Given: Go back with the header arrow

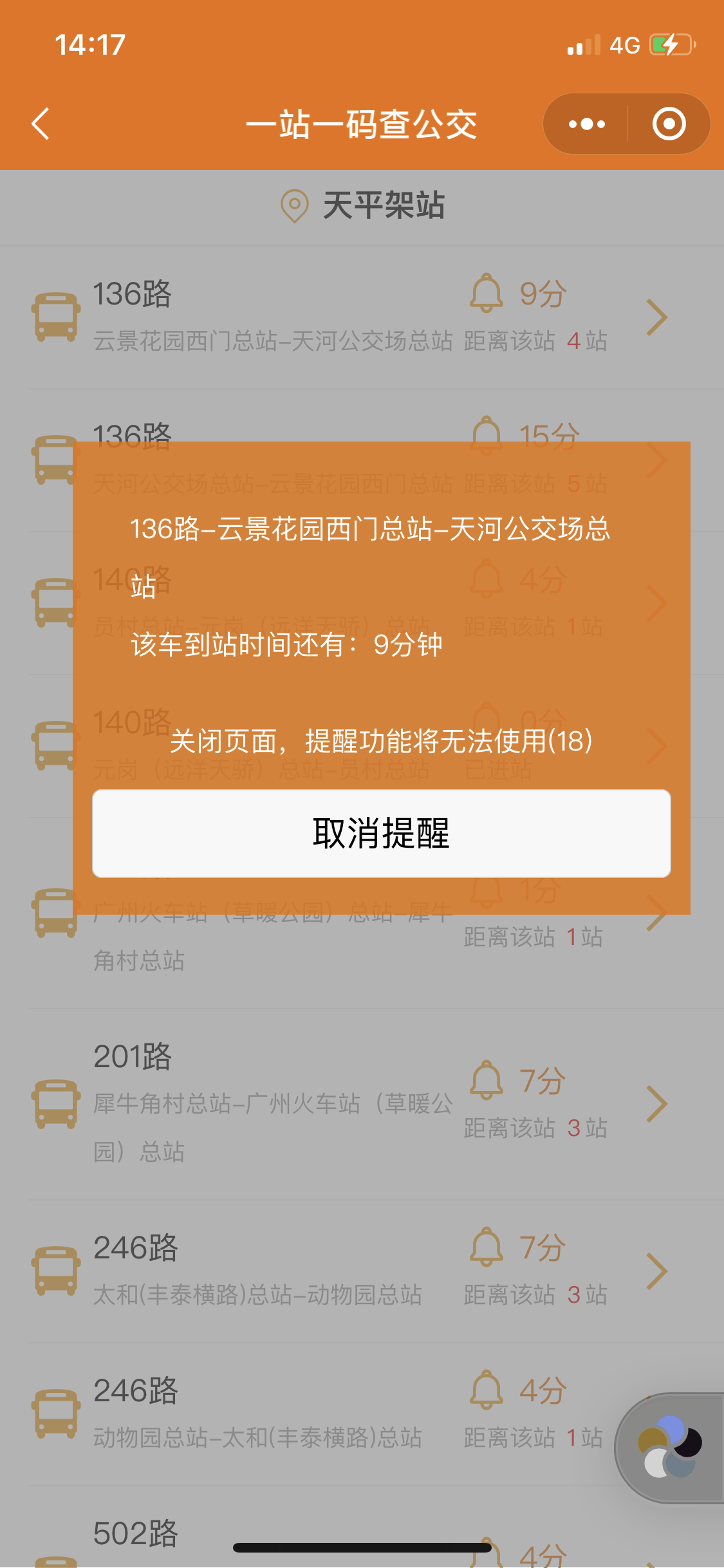Looking at the screenshot, I should tap(41, 124).
